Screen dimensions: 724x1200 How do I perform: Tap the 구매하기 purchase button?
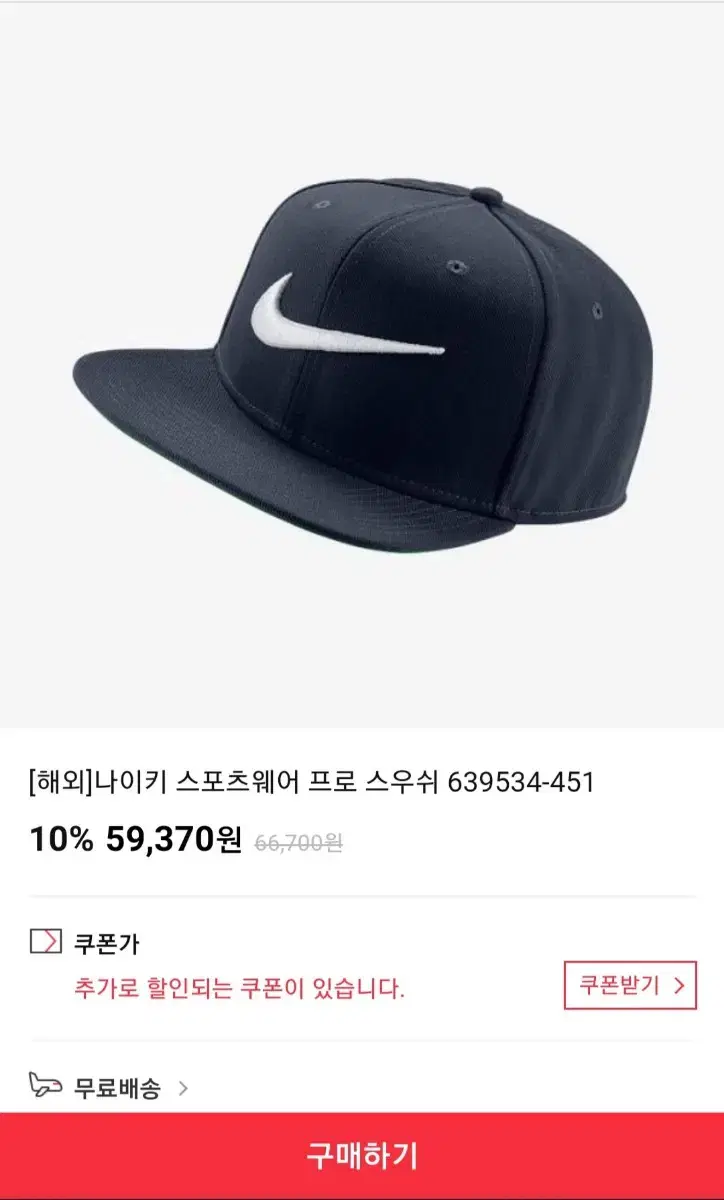[x=362, y=1156]
